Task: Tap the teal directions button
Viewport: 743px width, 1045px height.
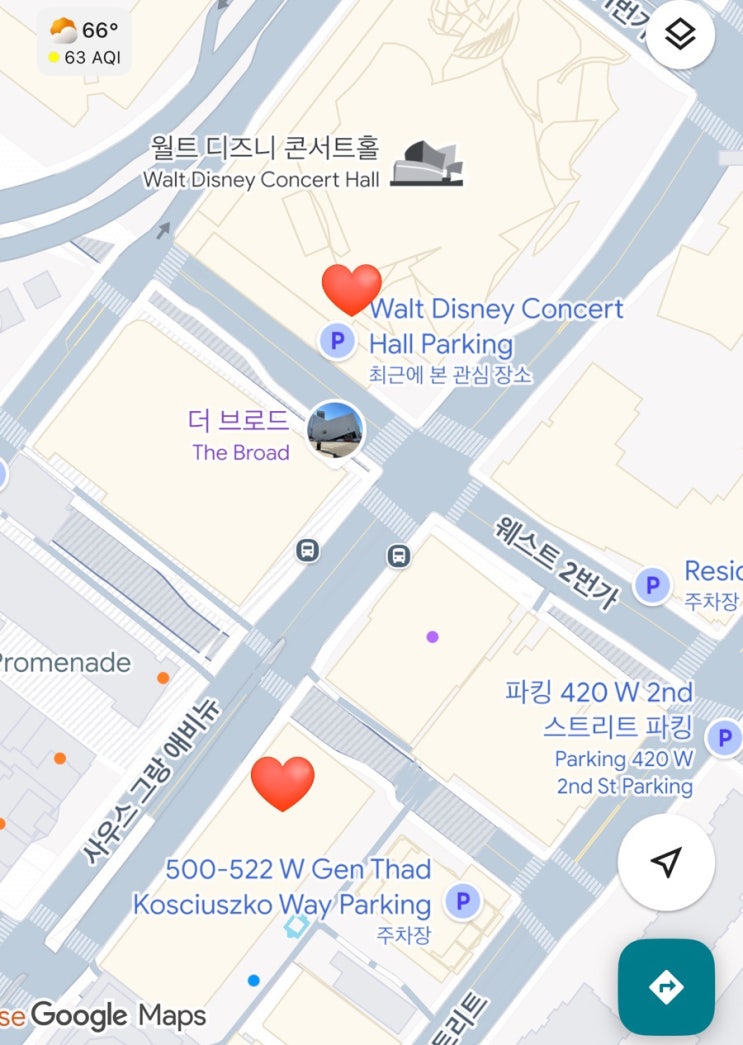Action: [x=666, y=987]
